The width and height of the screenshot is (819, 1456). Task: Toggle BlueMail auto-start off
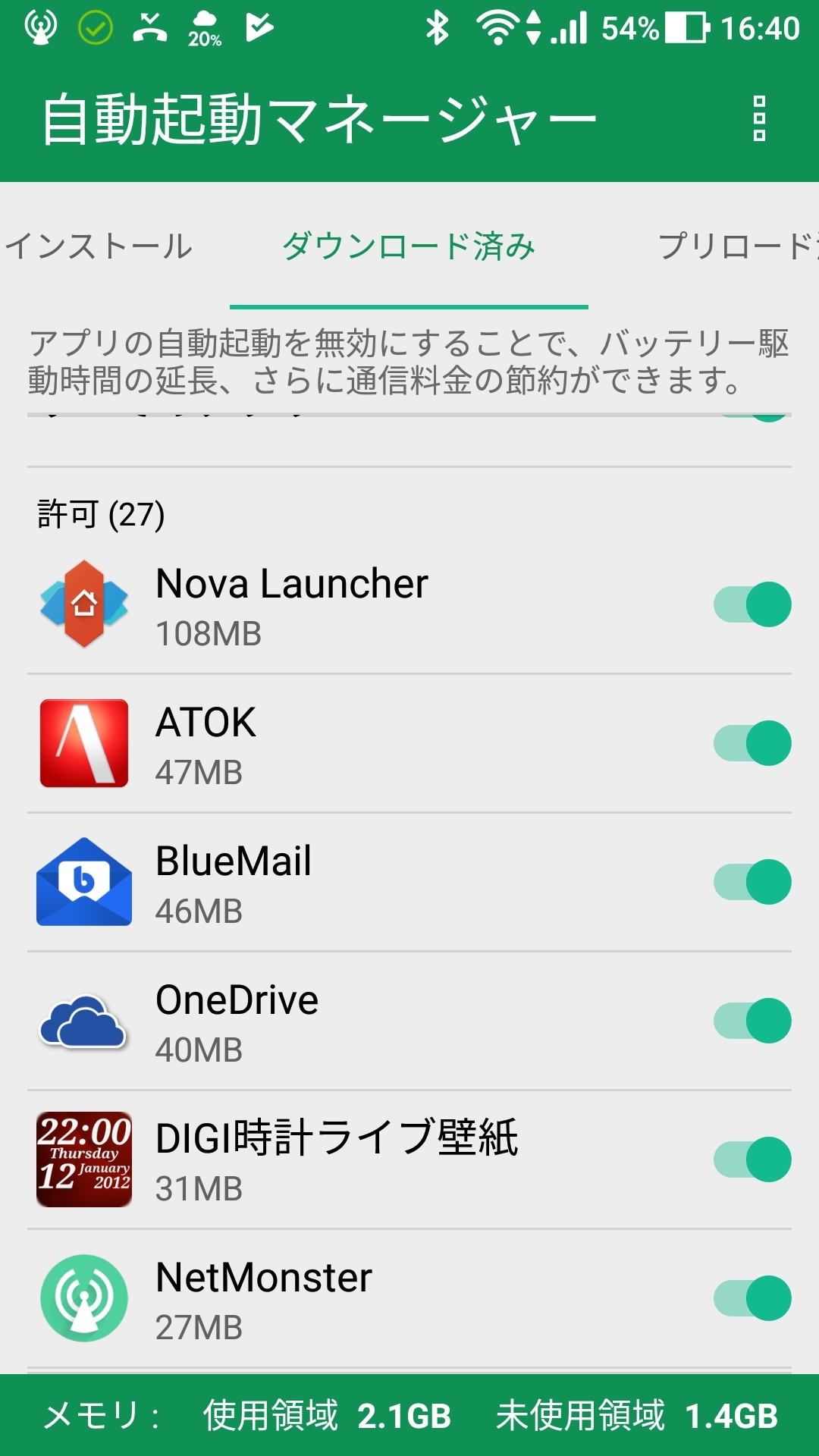click(752, 882)
